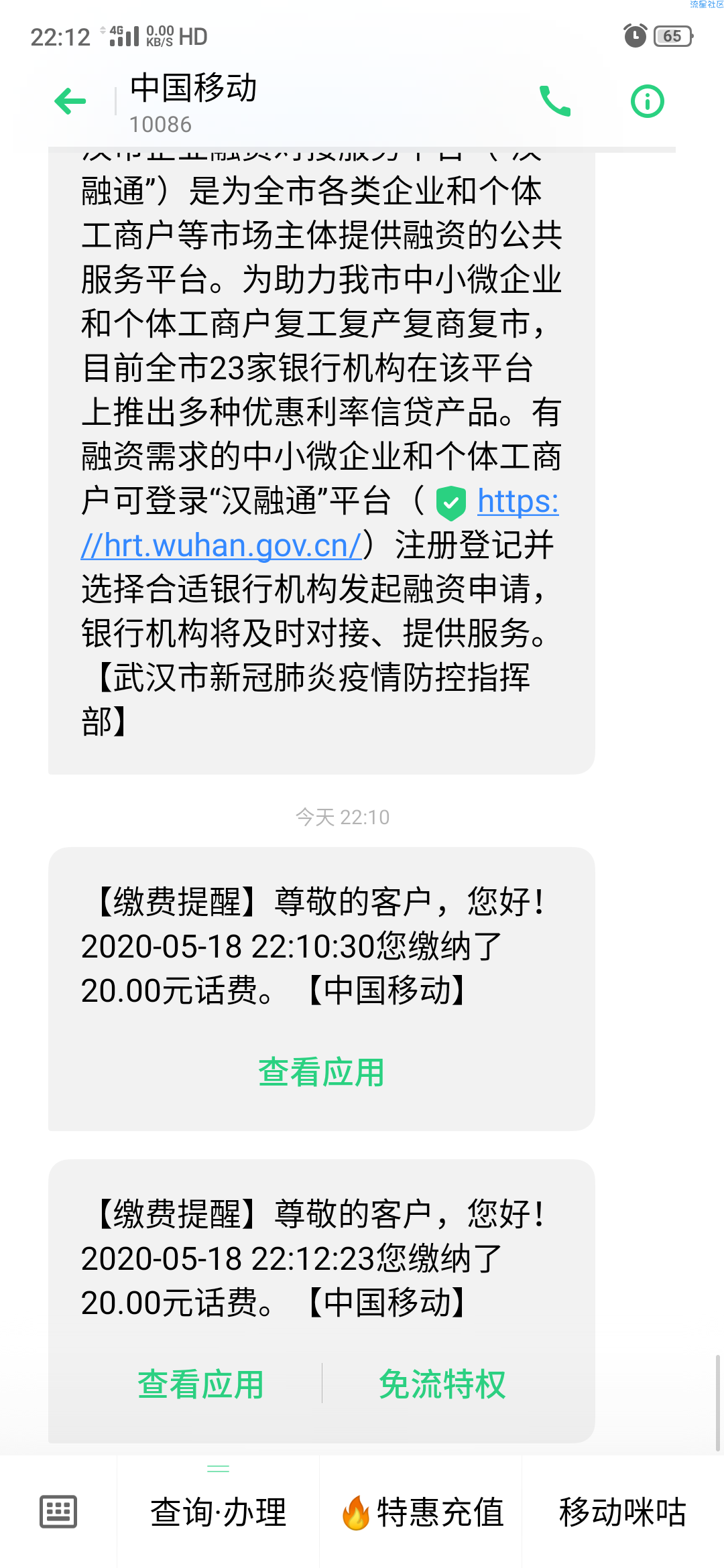Screen dimensions: 724x1568
Task: Open the 特惠充值 menu
Action: (421, 1512)
